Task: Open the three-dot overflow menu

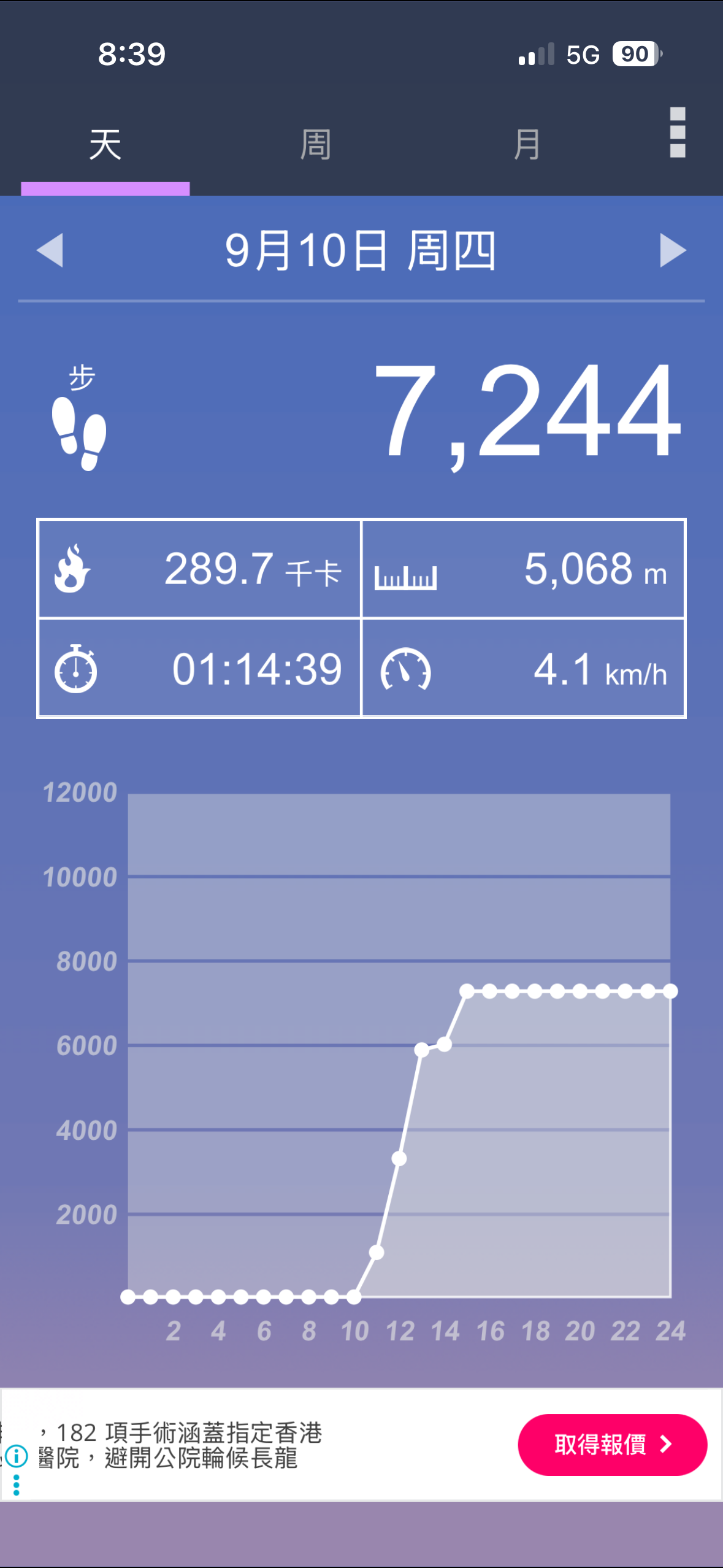Action: (x=677, y=133)
